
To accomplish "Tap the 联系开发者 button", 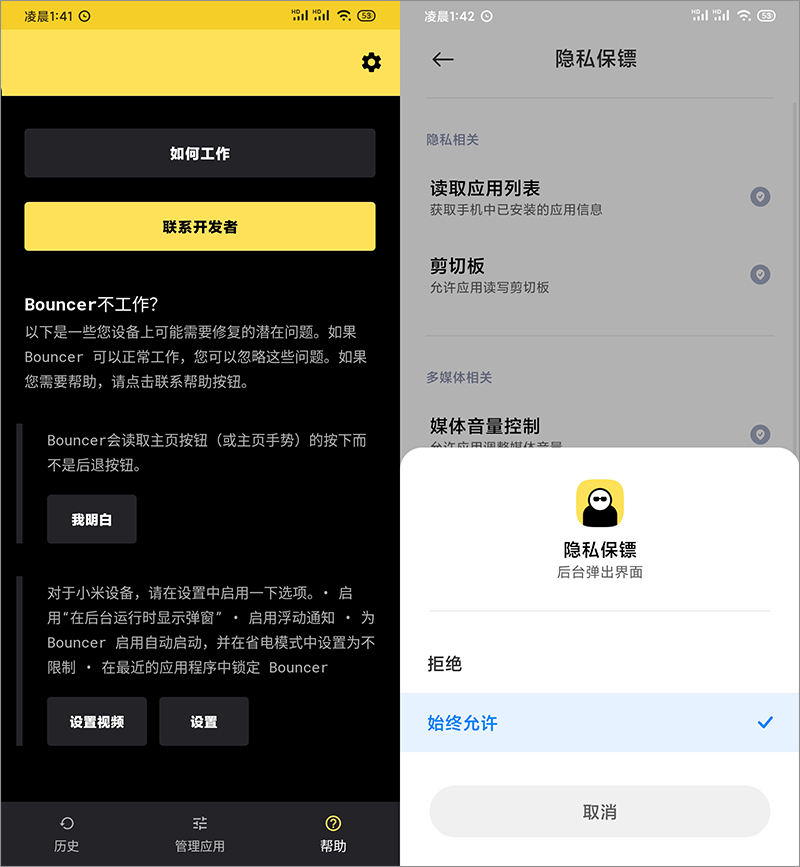I will point(200,227).
